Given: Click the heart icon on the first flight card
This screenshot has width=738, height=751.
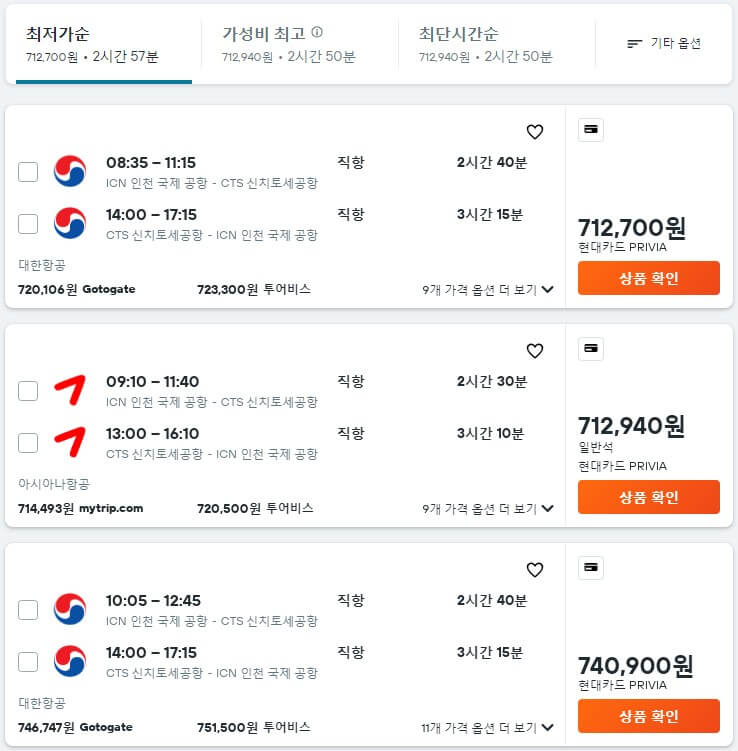Looking at the screenshot, I should click(535, 131).
